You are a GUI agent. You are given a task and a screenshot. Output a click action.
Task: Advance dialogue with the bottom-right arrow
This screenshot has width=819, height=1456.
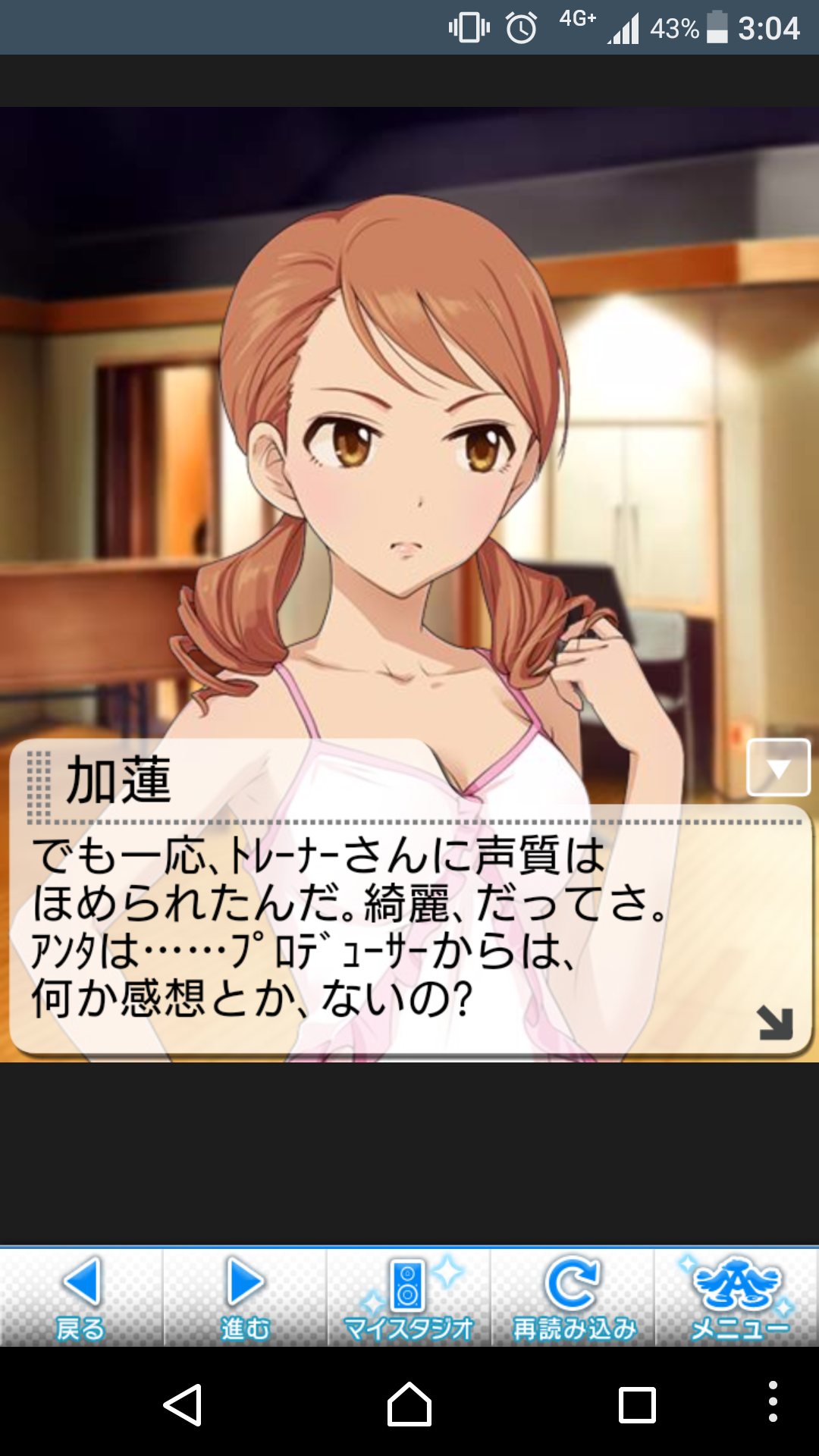tap(774, 1023)
